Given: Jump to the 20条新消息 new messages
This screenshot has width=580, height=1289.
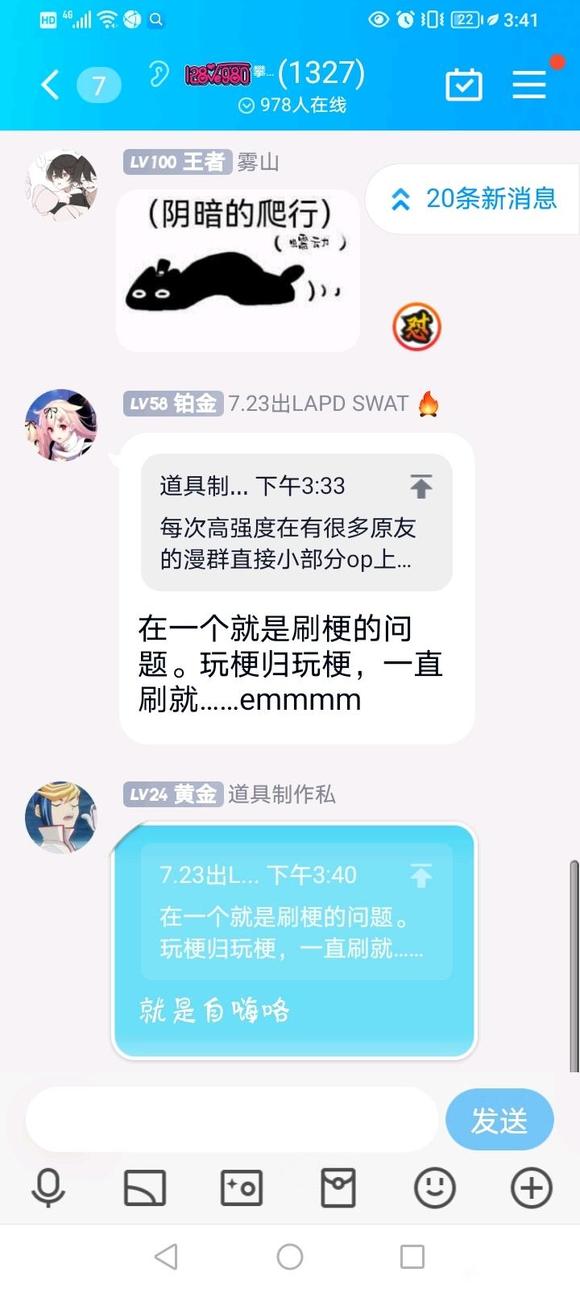Looking at the screenshot, I should pos(474,199).
